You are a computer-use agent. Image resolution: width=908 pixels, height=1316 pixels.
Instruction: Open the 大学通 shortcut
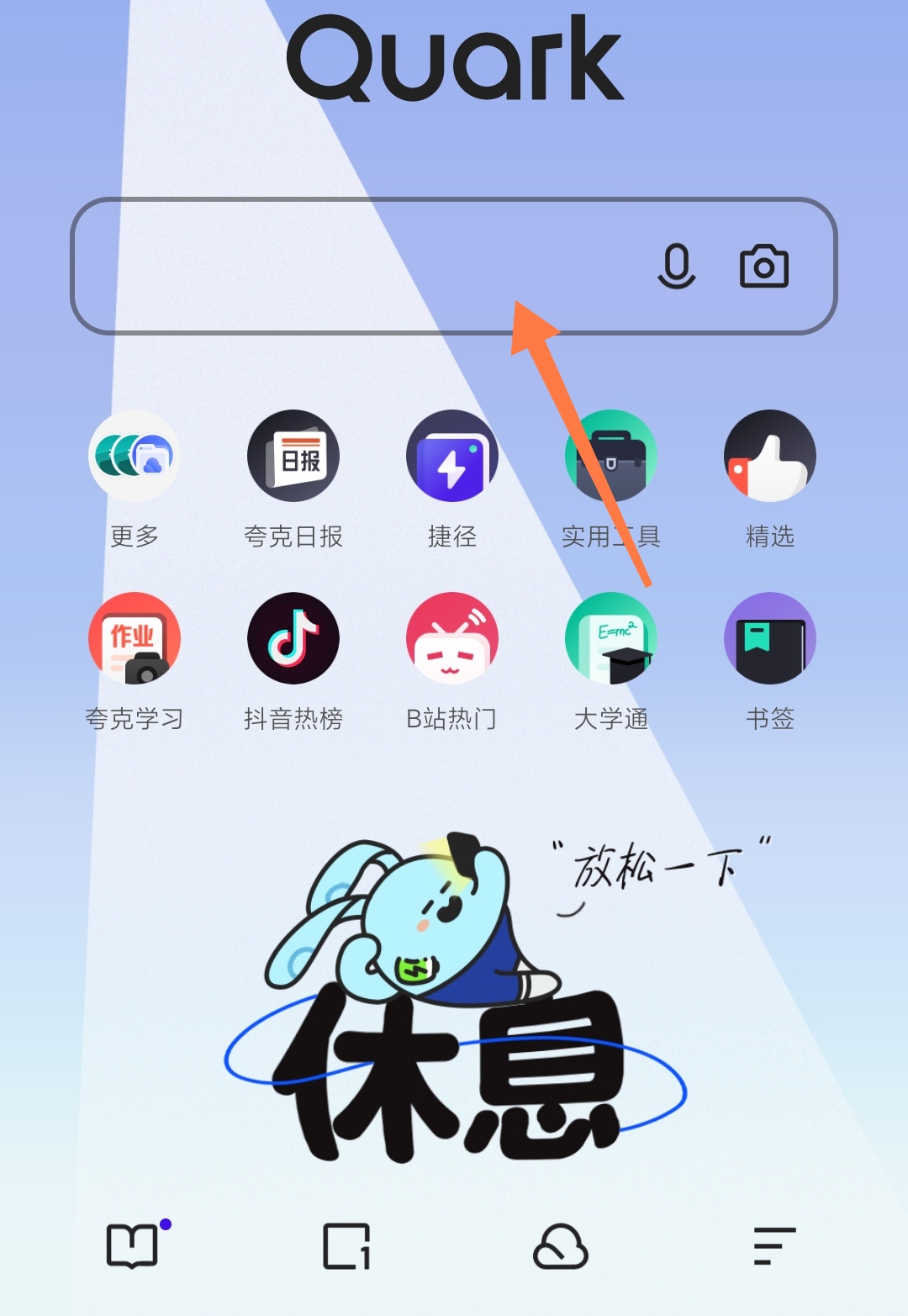point(611,639)
